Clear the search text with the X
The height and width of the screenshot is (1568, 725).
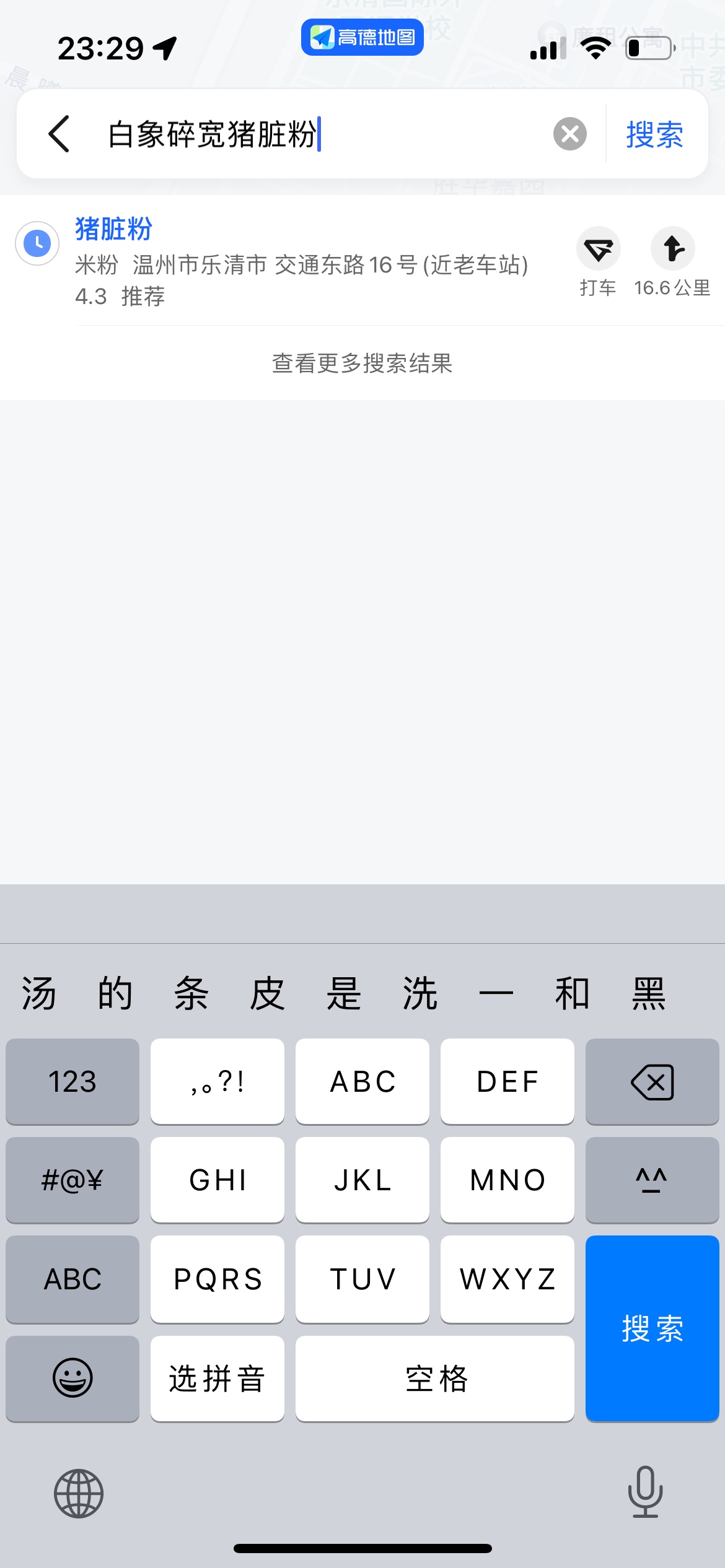point(570,134)
